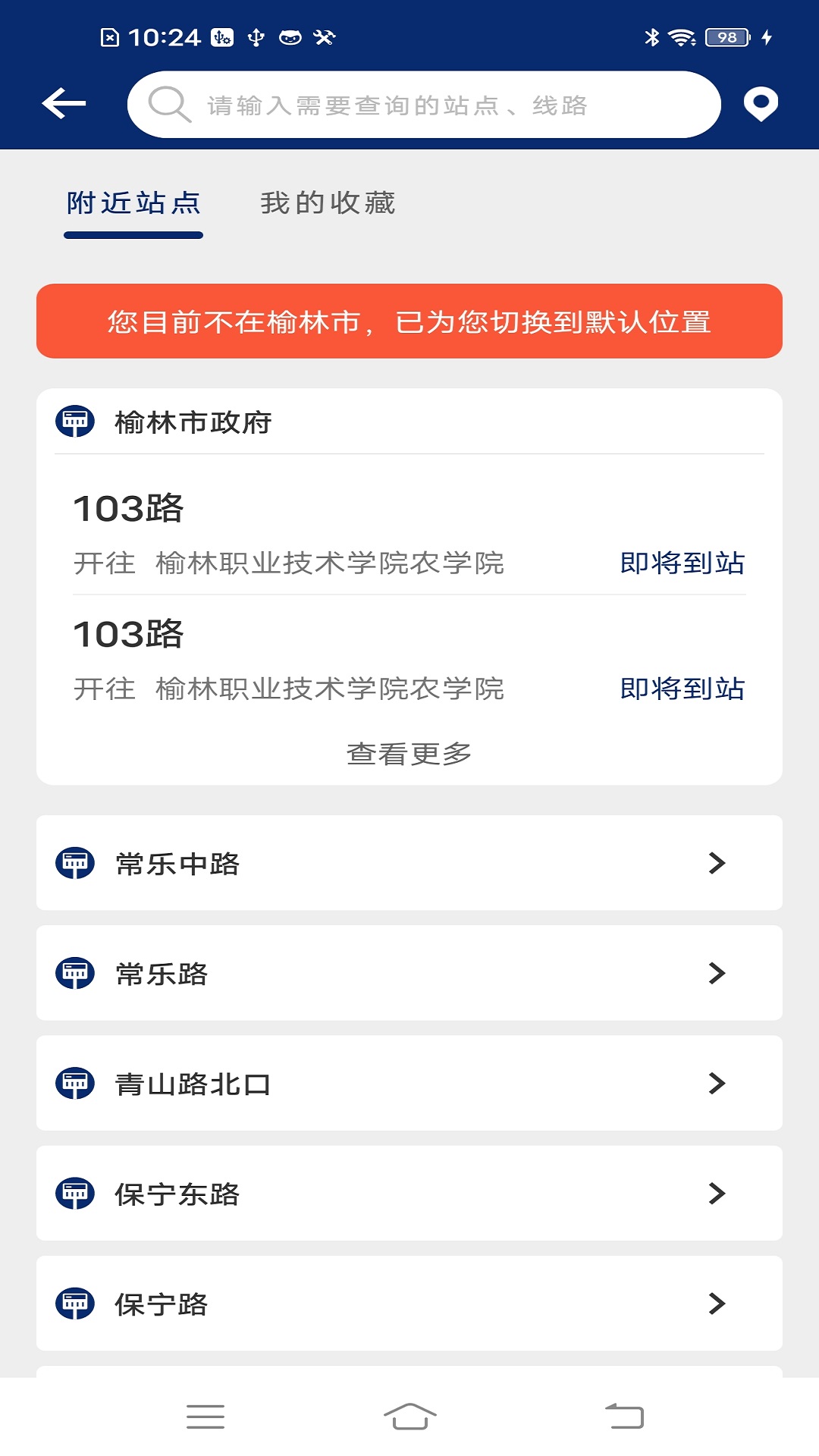819x1456 pixels.
Task: Tap the bus stop icon beside 保宁东路
Action: point(74,1194)
